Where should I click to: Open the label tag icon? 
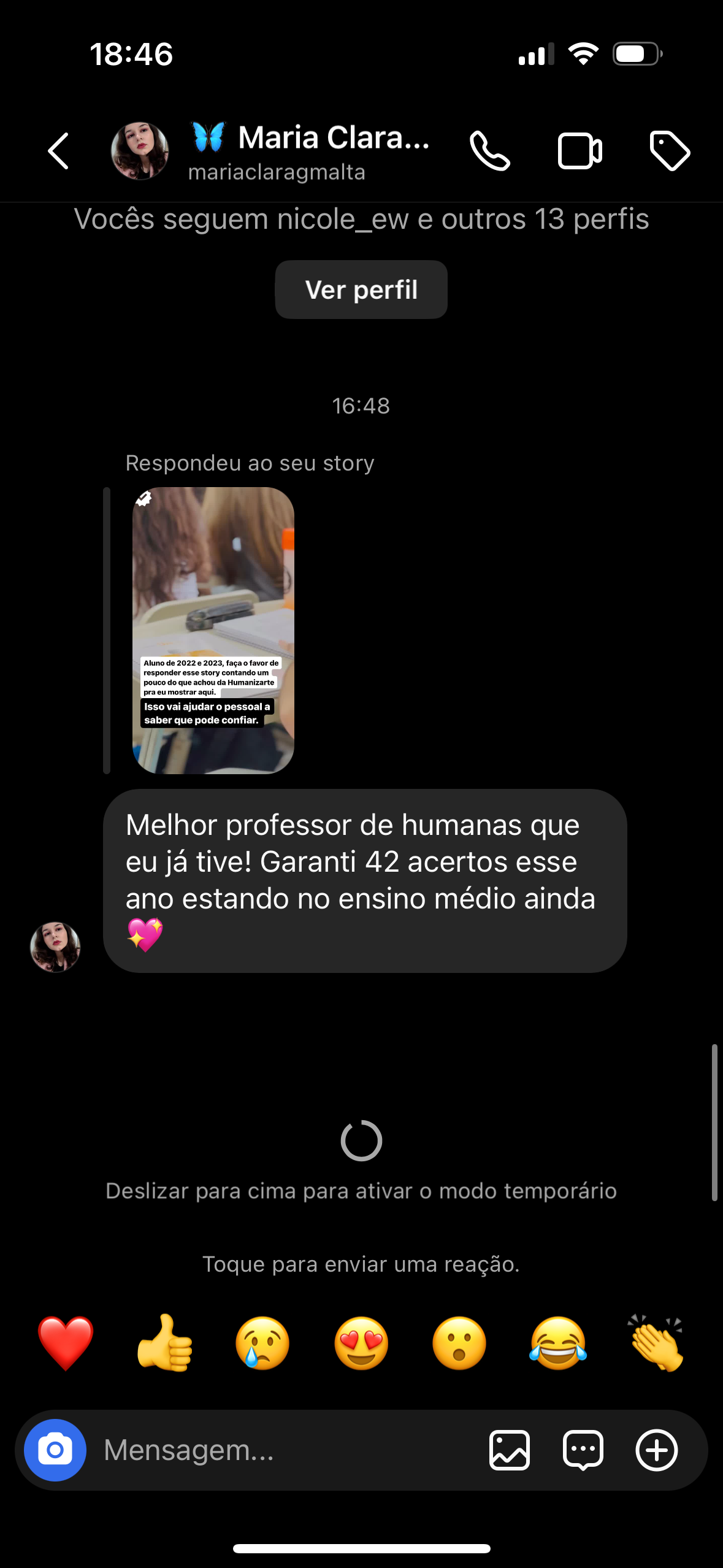click(x=669, y=151)
